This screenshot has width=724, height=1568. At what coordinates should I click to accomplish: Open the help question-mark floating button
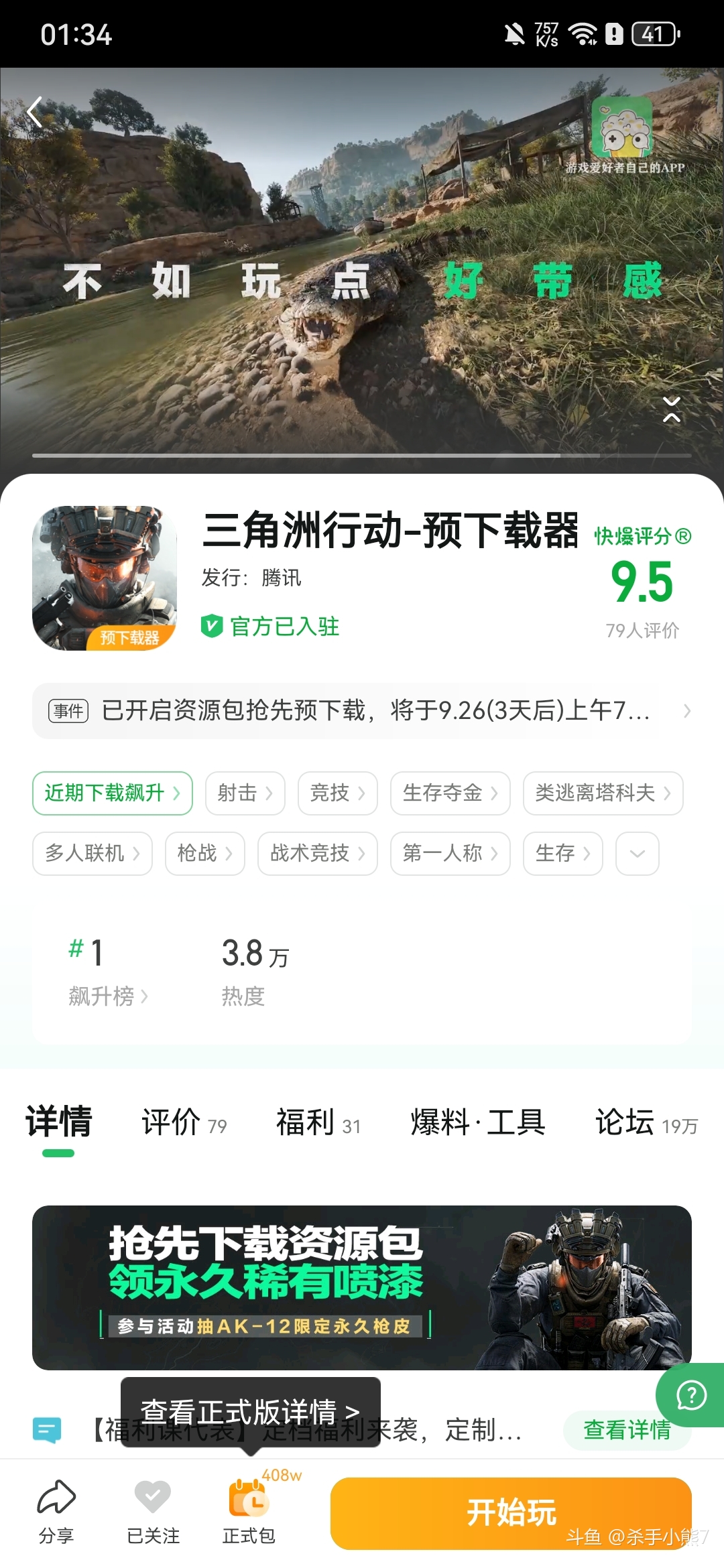click(691, 1396)
